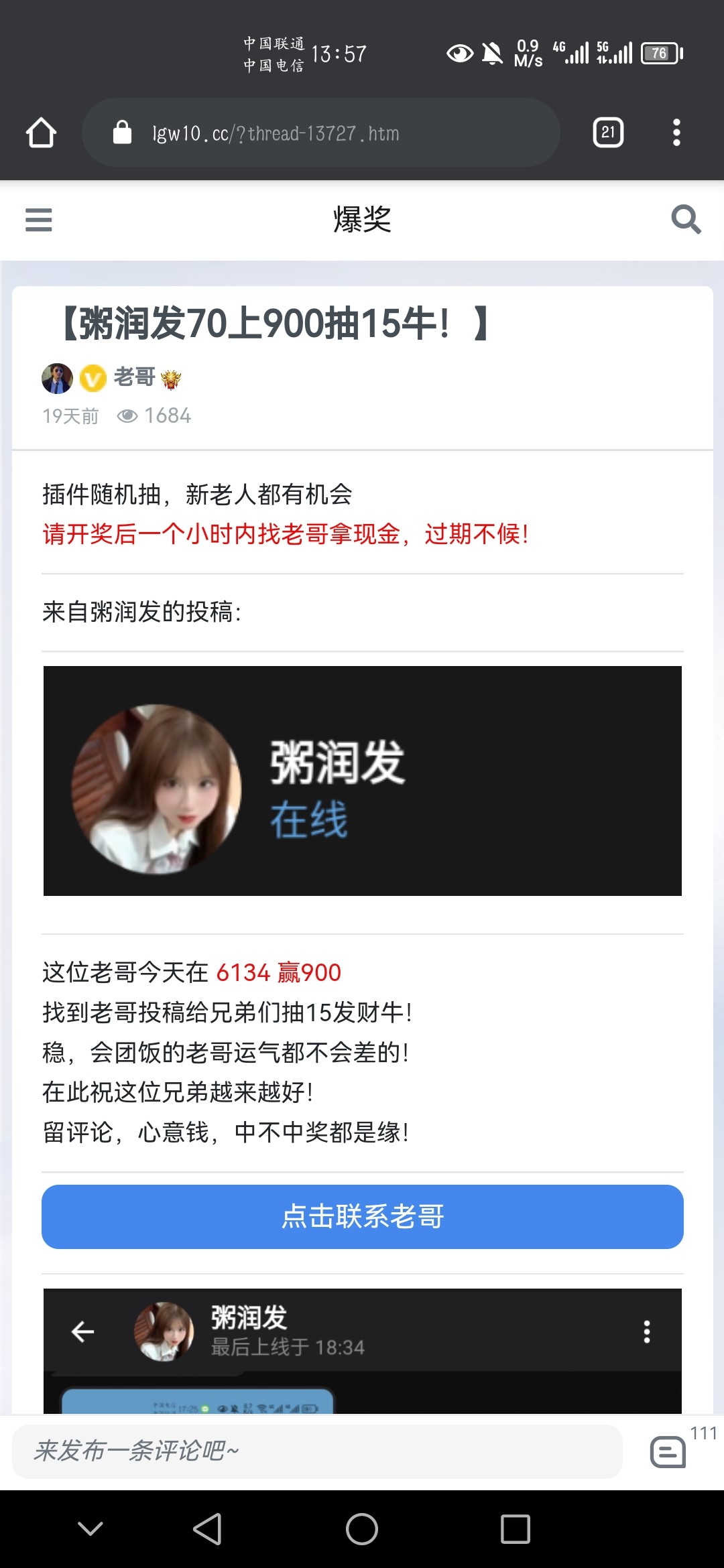Tap the URL address bar

pos(320,133)
